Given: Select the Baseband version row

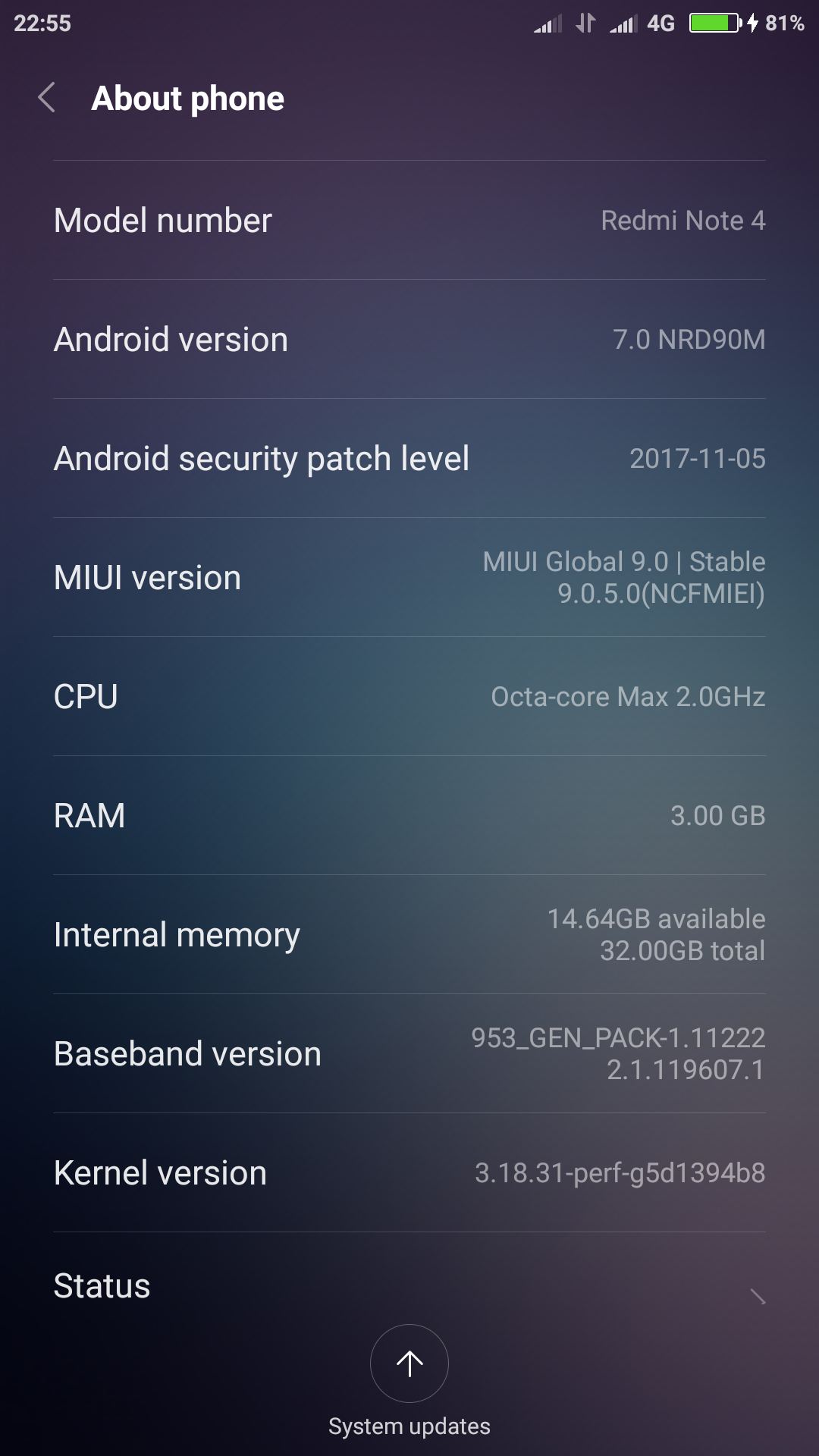Looking at the screenshot, I should coord(409,1054).
